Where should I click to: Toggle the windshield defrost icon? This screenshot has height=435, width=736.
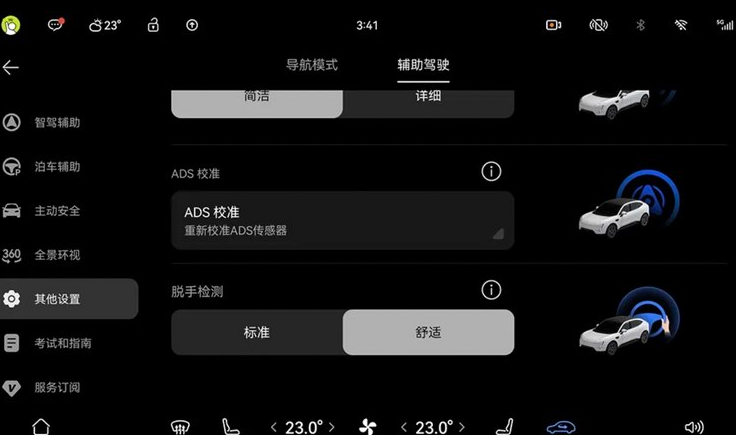[x=181, y=427]
